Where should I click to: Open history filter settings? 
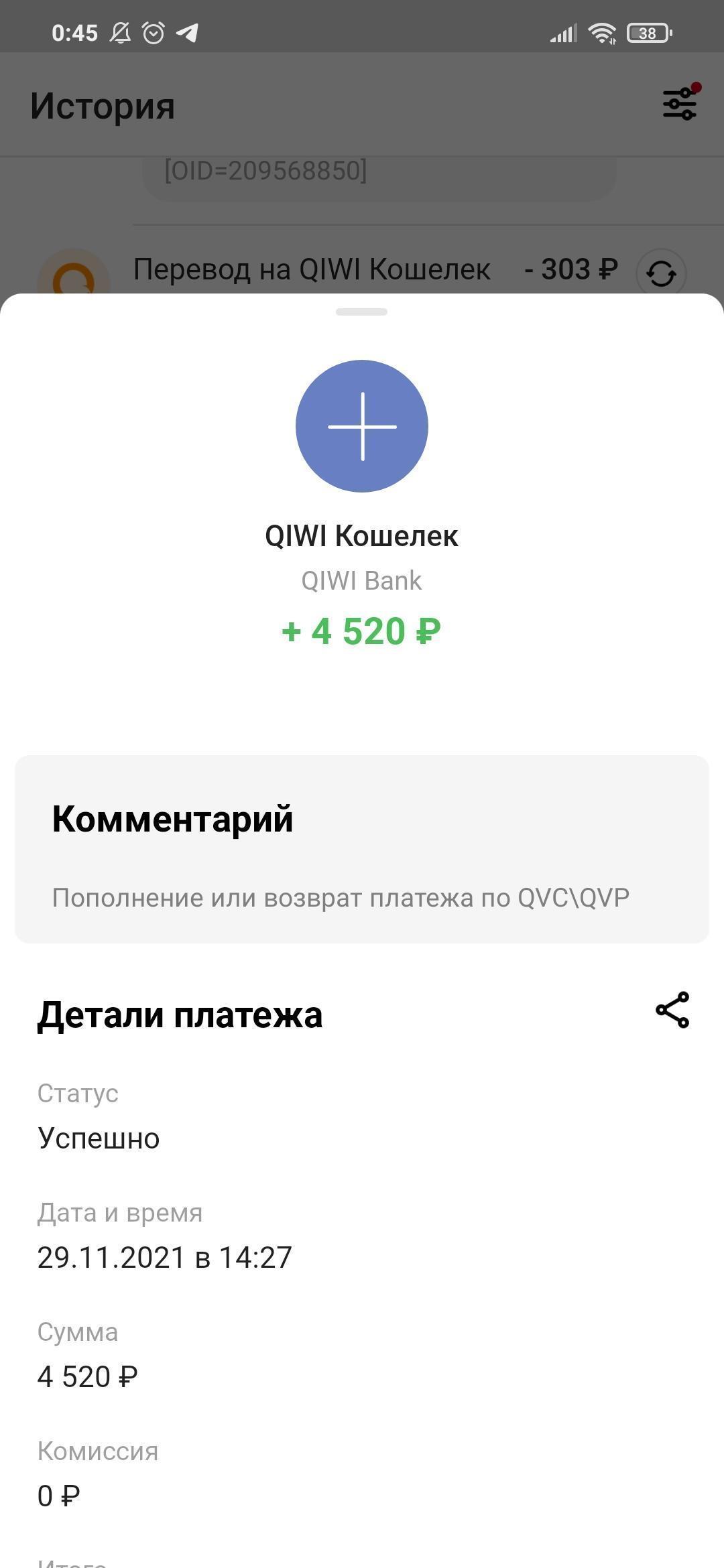(x=680, y=104)
